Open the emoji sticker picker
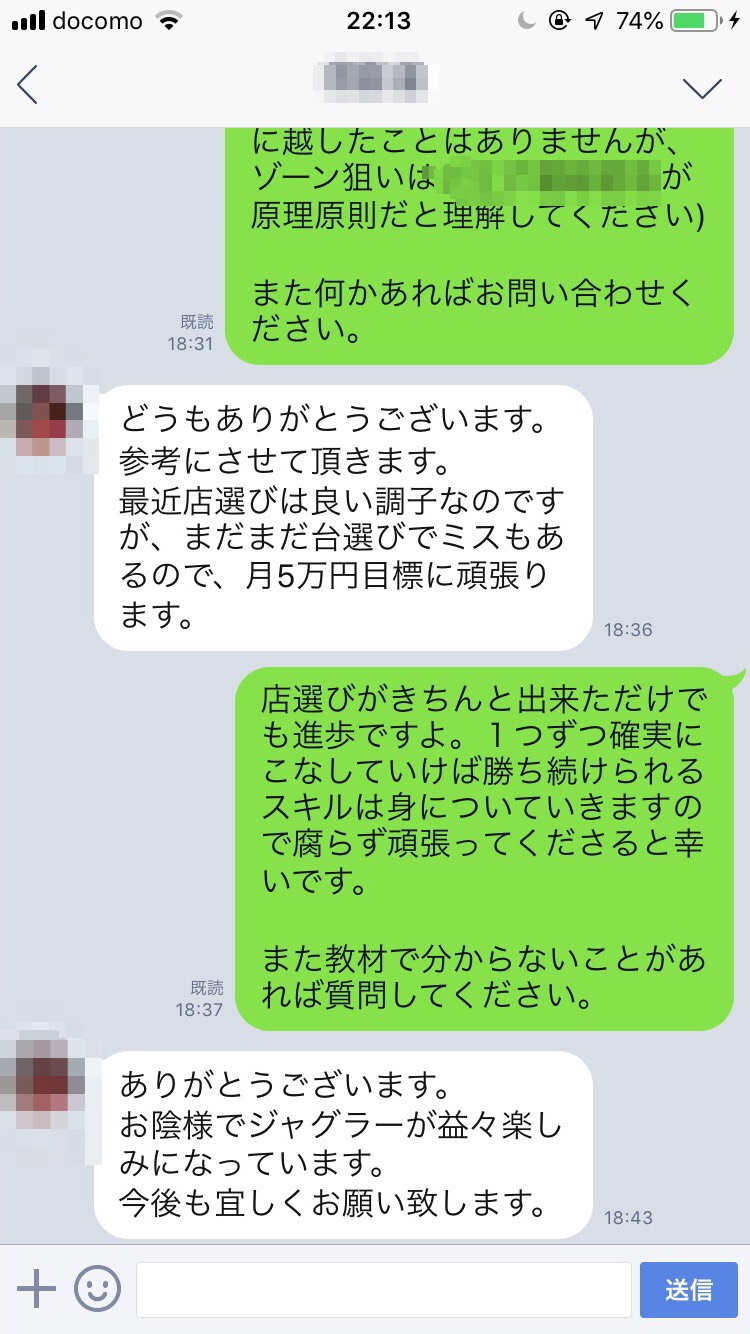 point(98,1290)
